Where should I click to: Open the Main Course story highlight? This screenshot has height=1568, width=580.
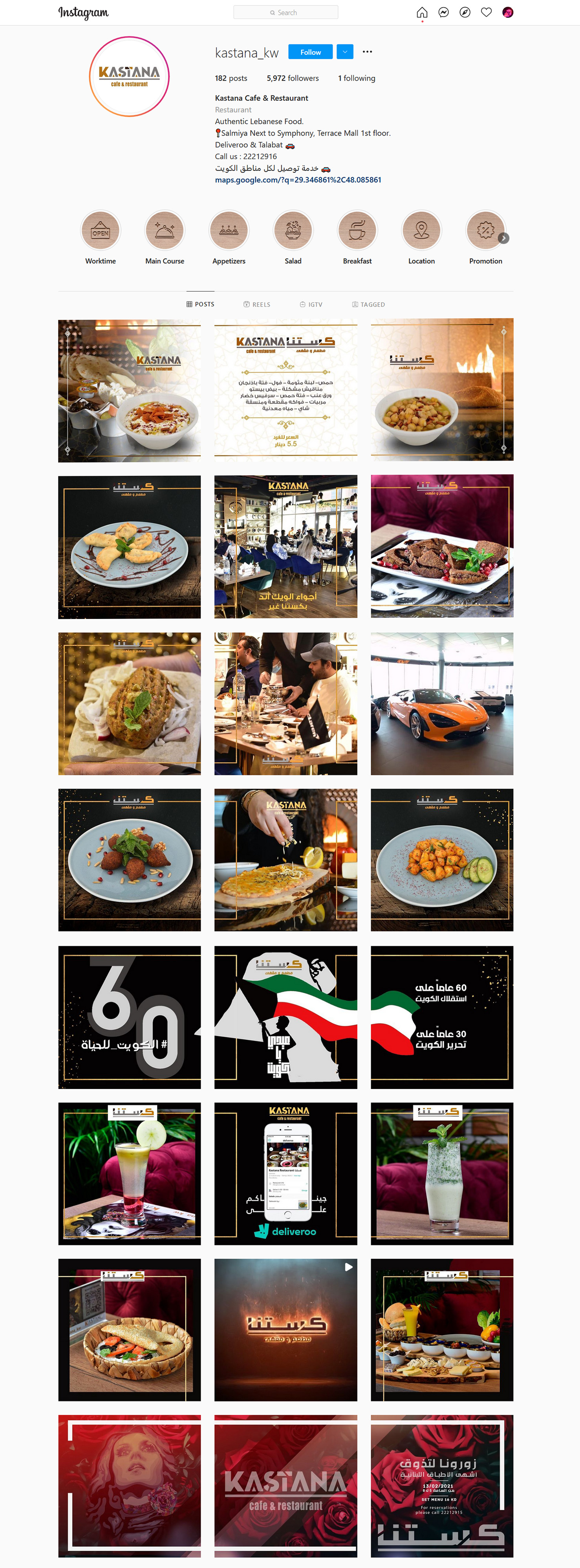click(165, 231)
